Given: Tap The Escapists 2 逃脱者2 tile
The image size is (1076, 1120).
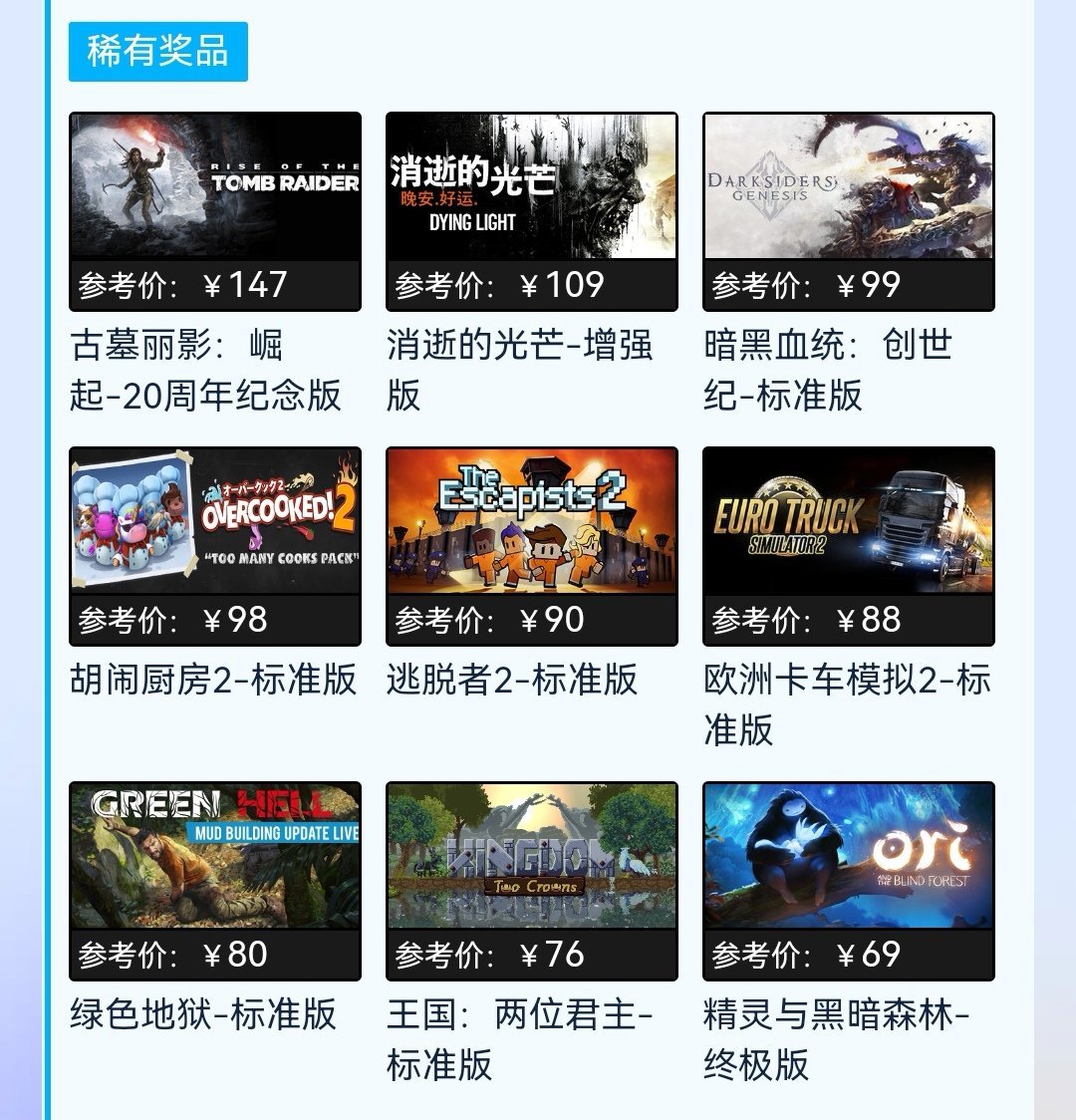Looking at the screenshot, I should point(532,522).
